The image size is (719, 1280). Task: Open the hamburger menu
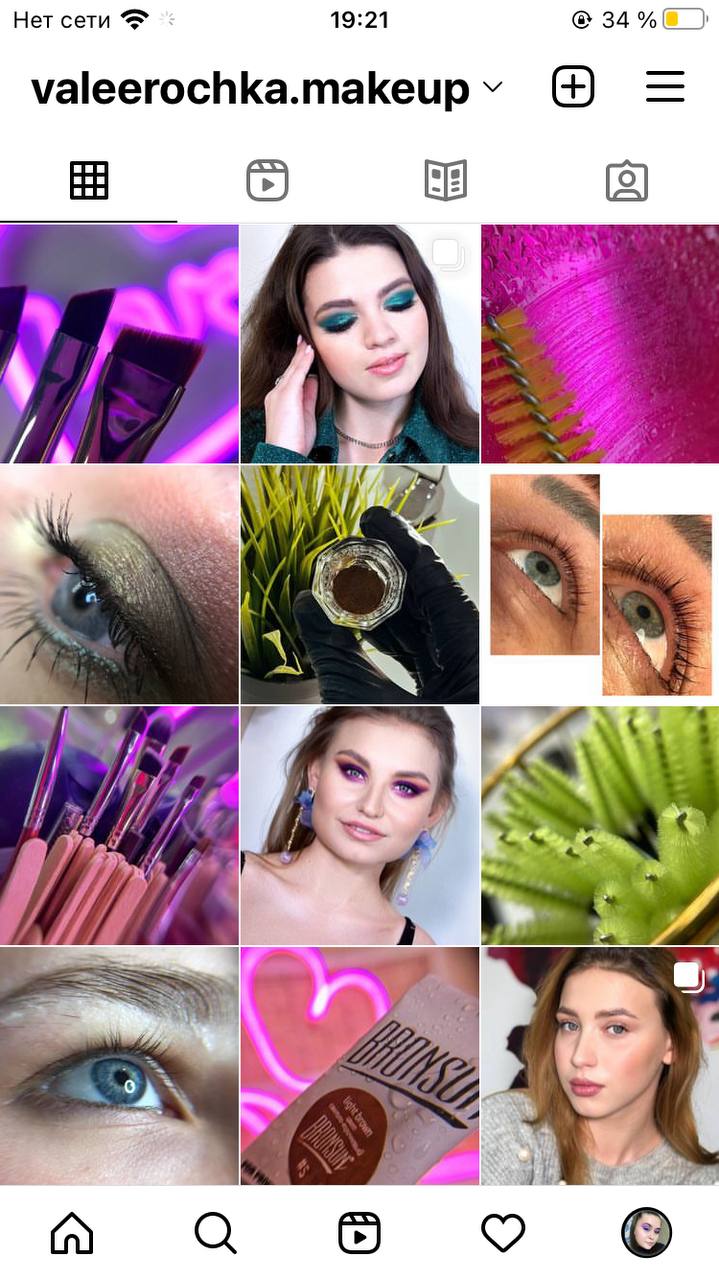tap(665, 87)
